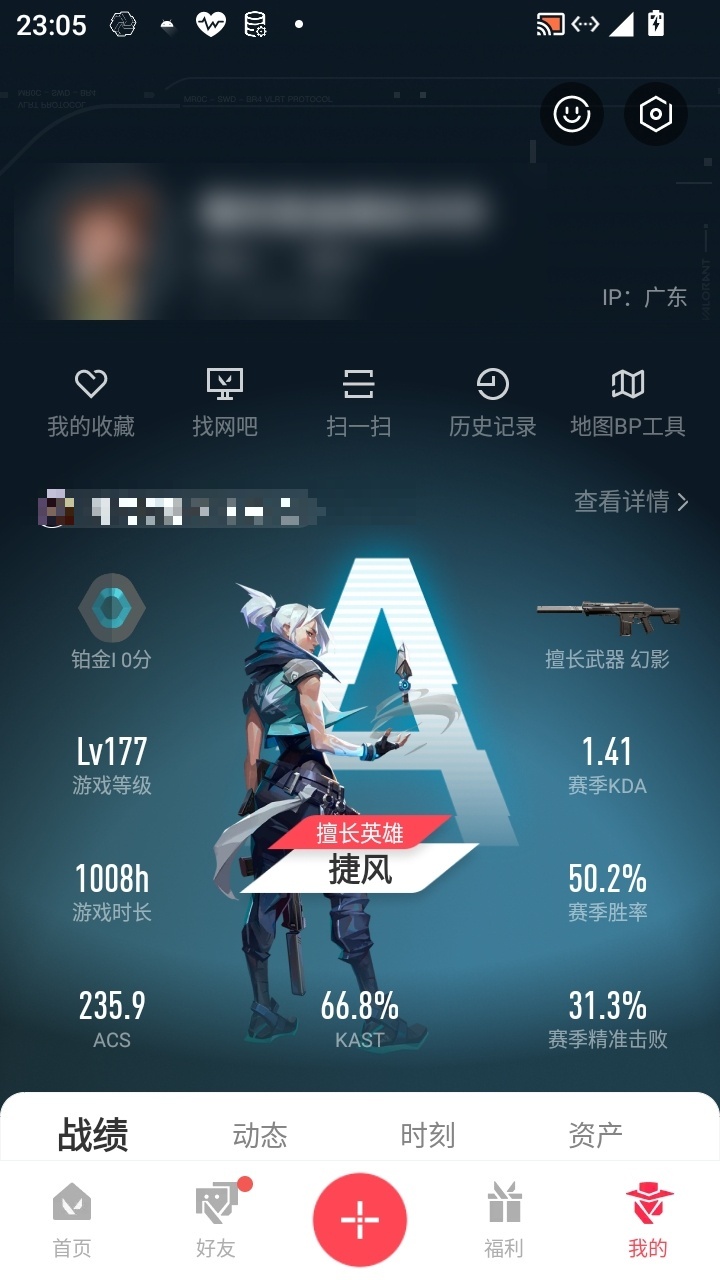This screenshot has width=720, height=1280.
Task: Switch to the 时刻 tab
Action: click(x=428, y=1135)
